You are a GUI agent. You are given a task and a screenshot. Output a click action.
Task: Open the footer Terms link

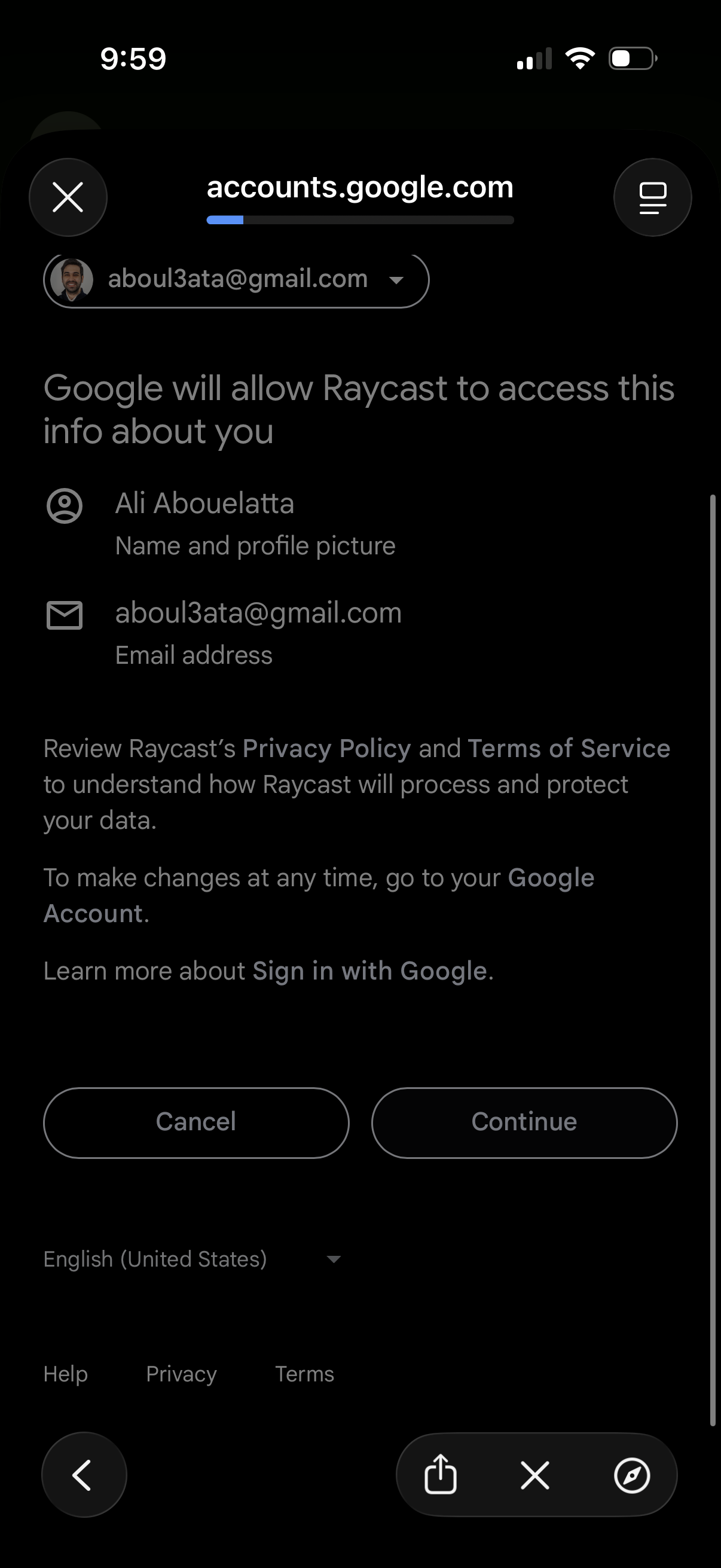[x=304, y=1374]
